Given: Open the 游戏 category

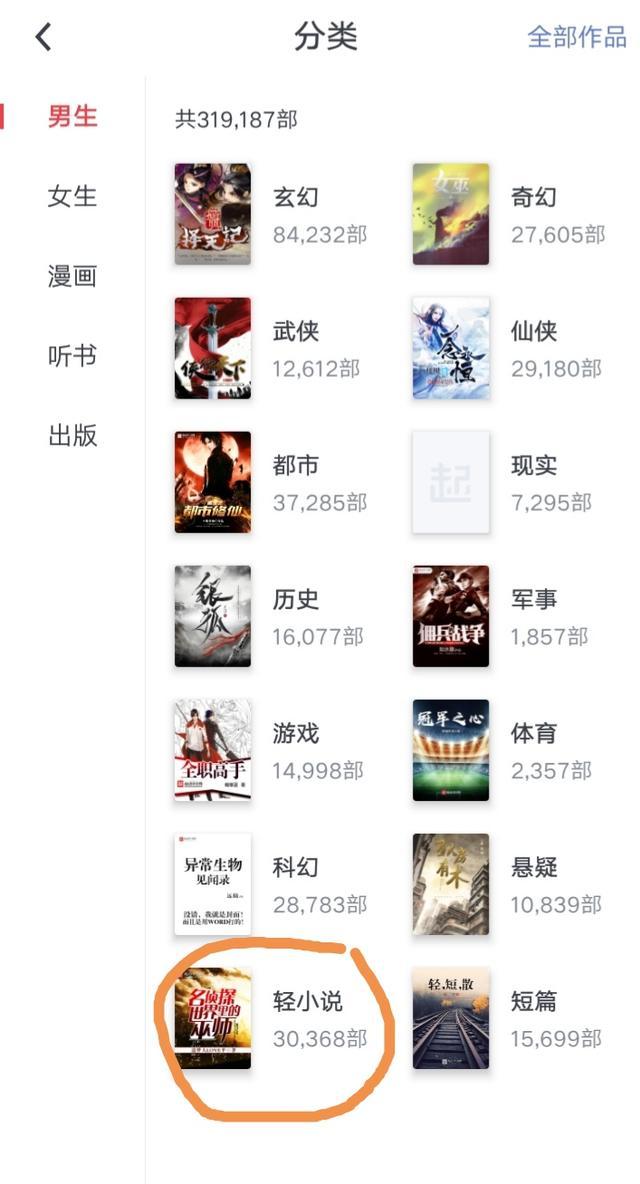Looking at the screenshot, I should point(272,750).
